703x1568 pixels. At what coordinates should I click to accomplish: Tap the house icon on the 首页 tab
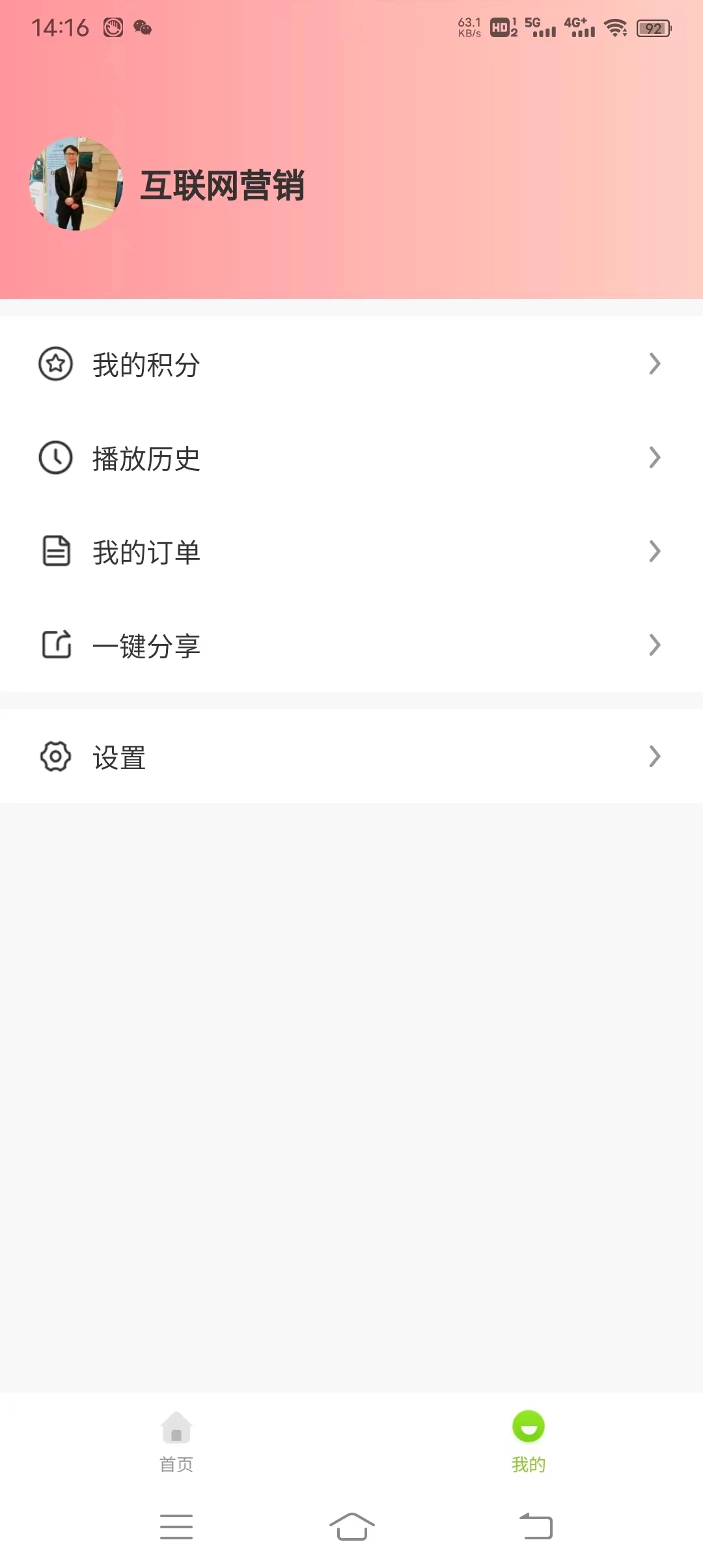176,1445
